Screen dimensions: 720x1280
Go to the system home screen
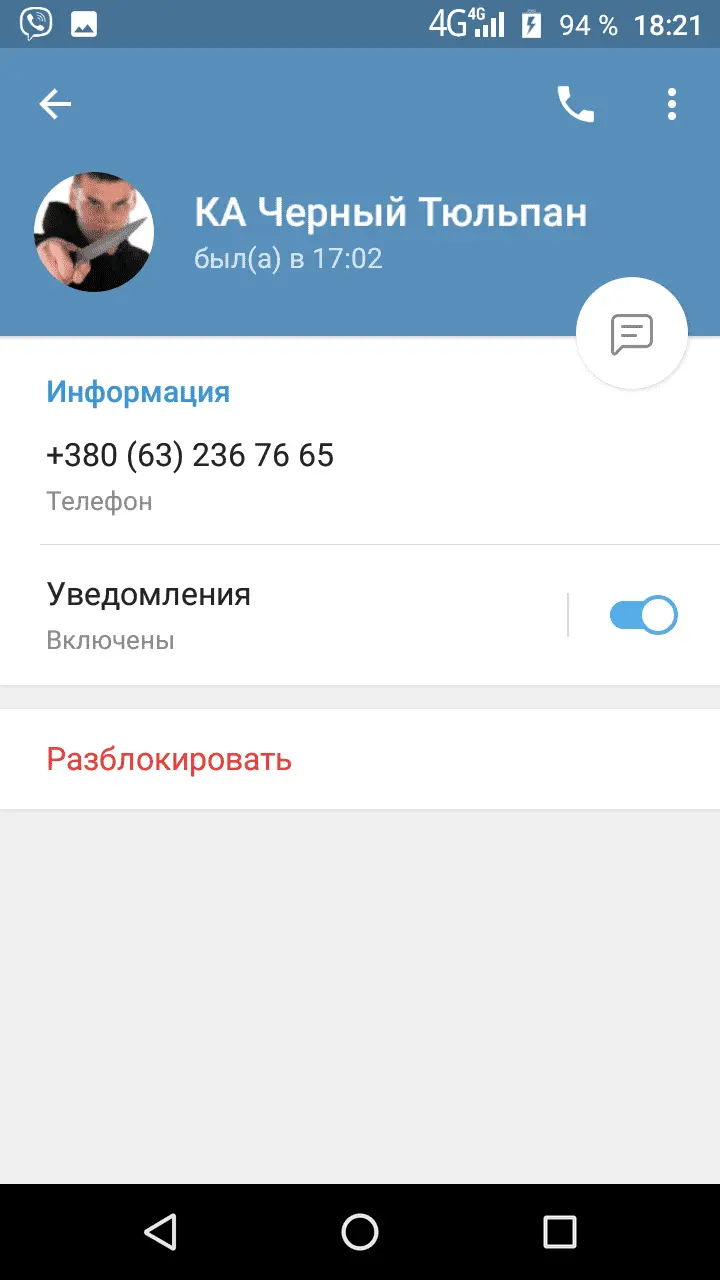[x=360, y=1232]
